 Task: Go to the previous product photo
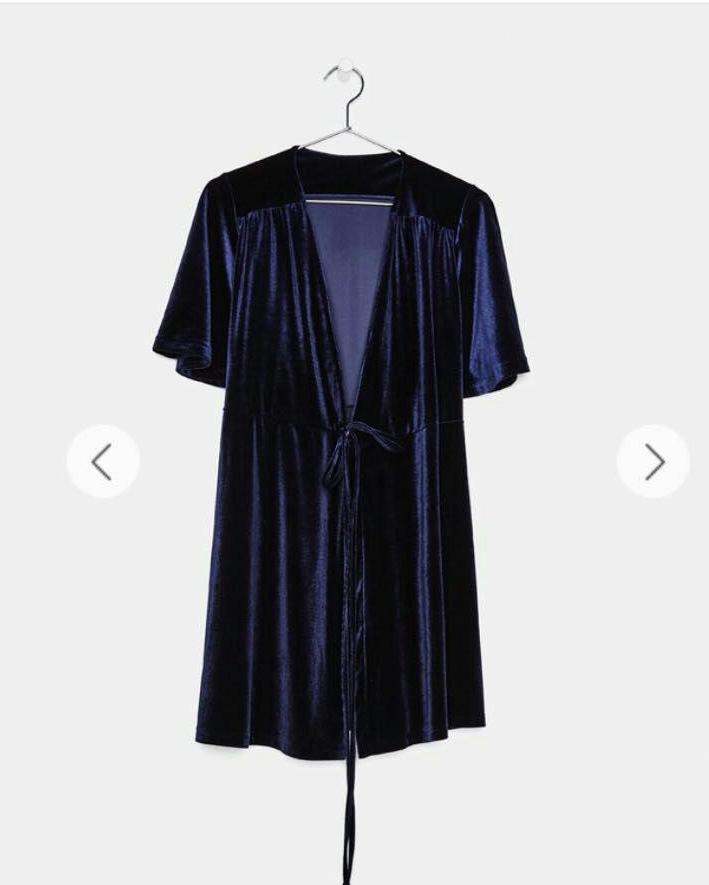coord(102,461)
